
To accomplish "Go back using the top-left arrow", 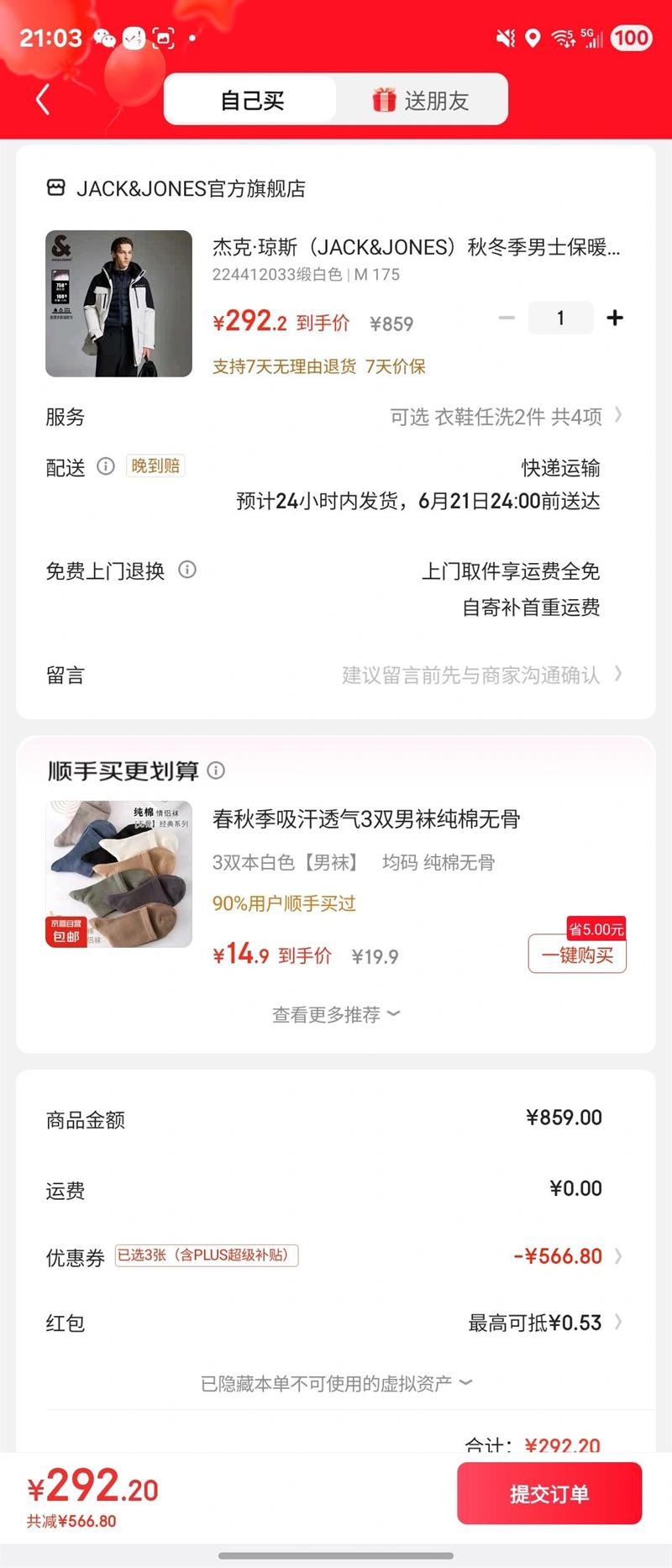I will (43, 100).
